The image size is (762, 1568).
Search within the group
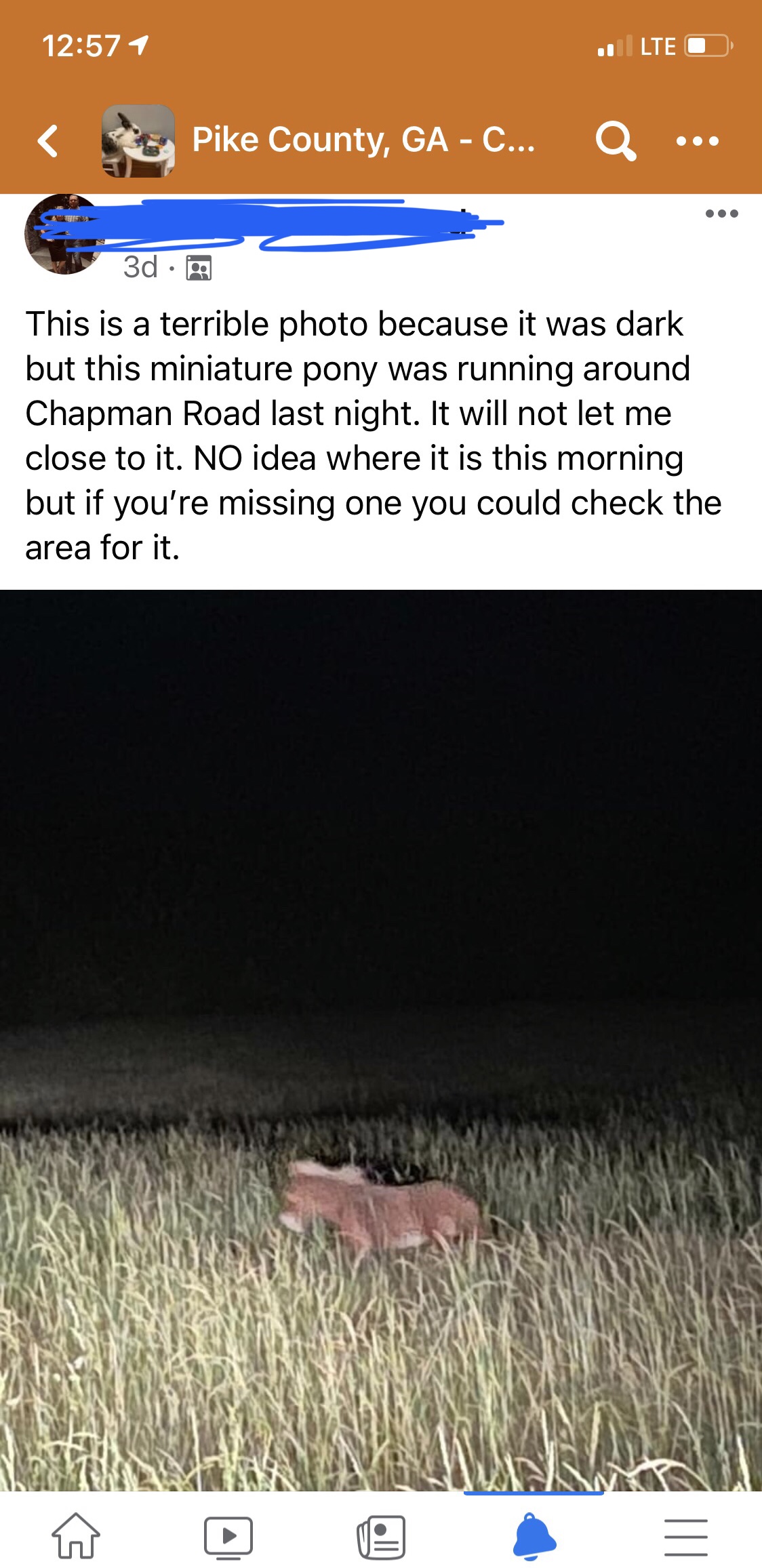click(x=615, y=141)
